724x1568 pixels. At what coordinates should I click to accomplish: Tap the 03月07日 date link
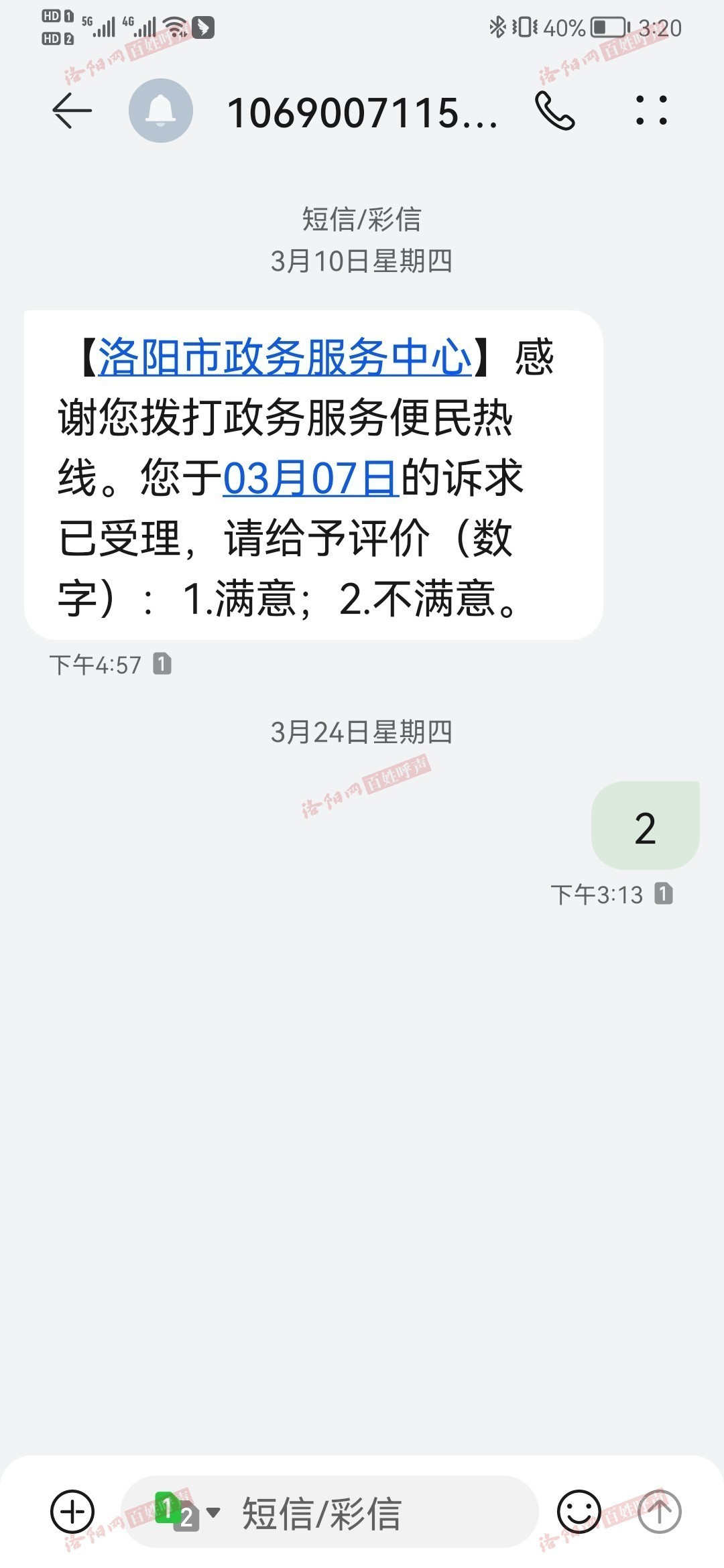pyautogui.click(x=311, y=478)
